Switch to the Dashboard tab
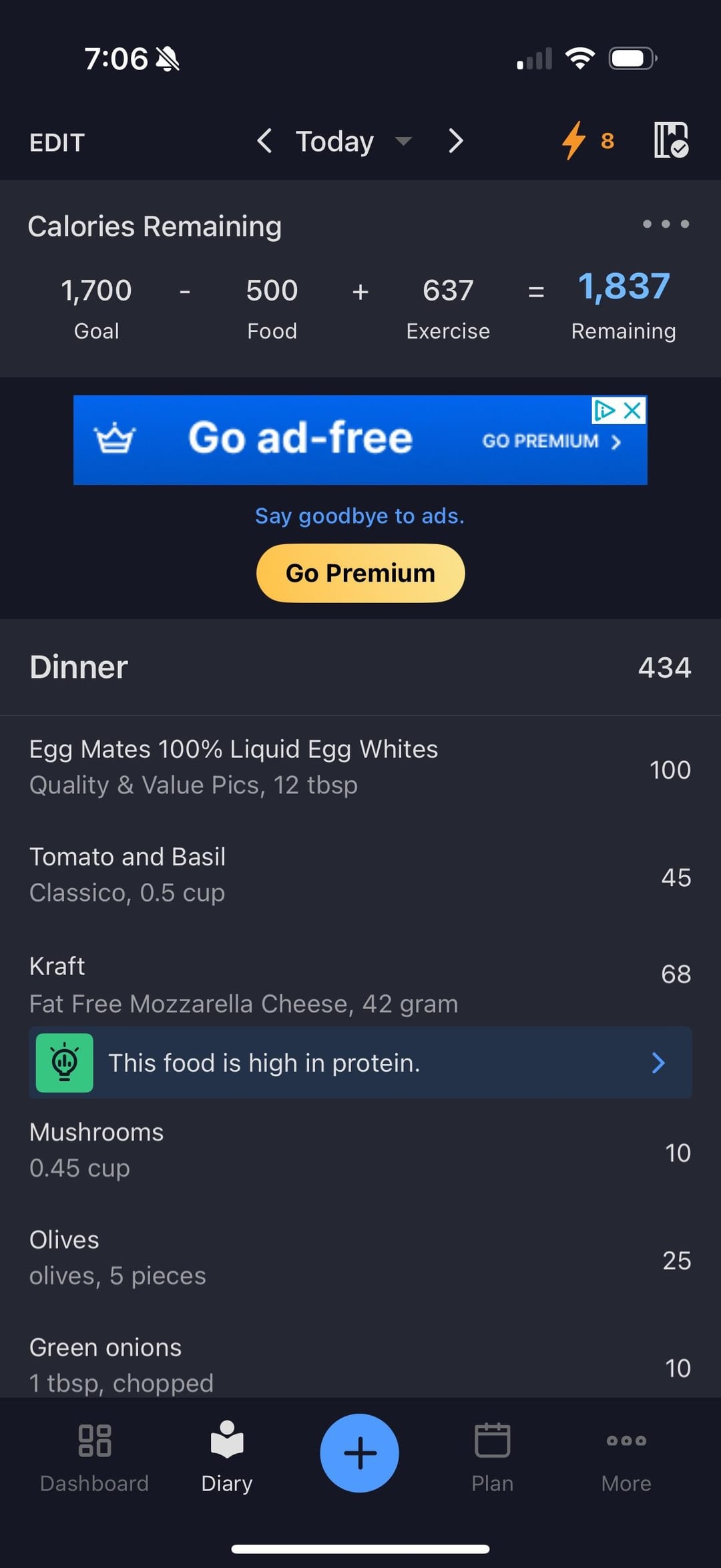721x1568 pixels. coord(94,1457)
